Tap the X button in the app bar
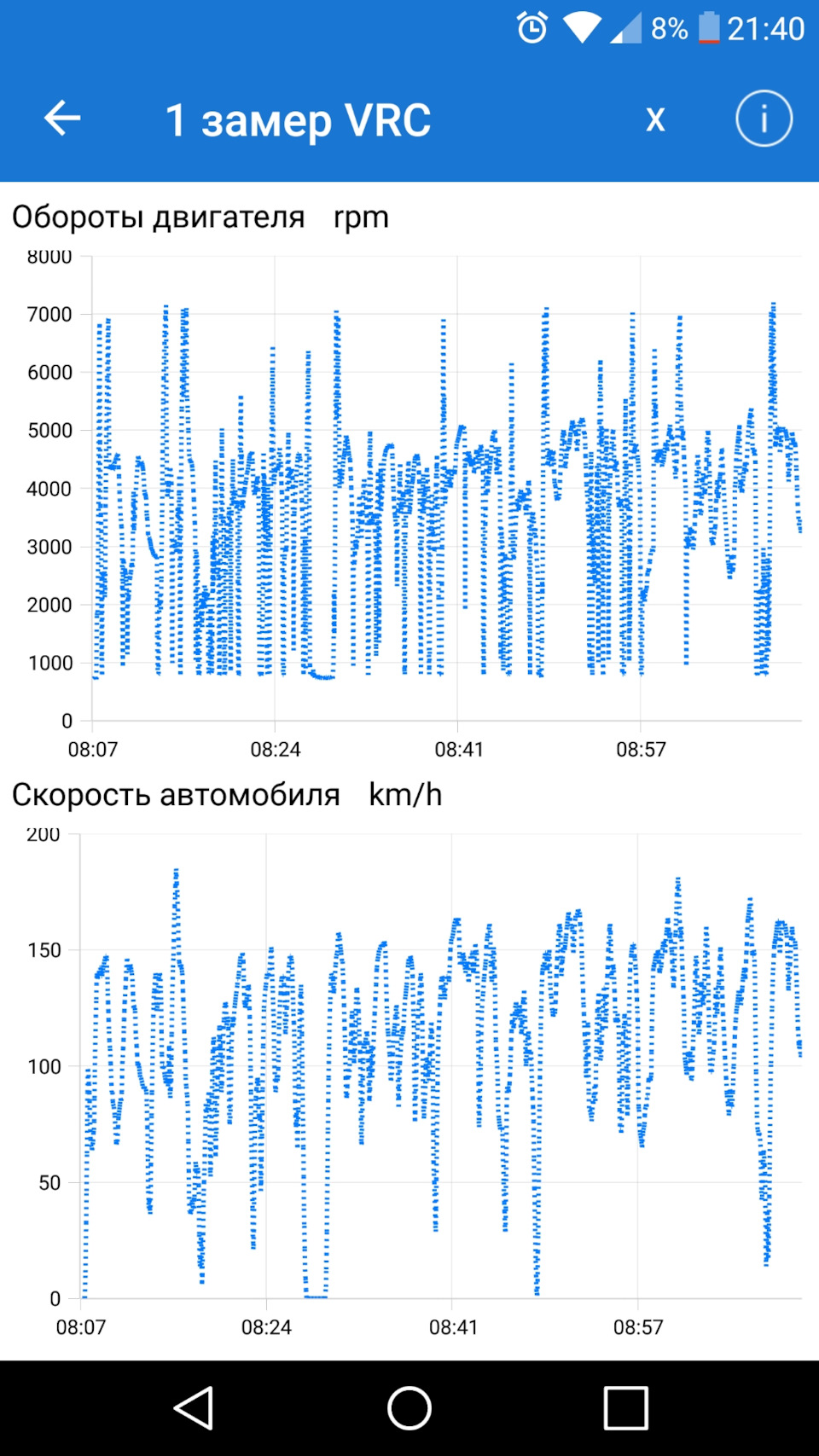 coord(655,119)
